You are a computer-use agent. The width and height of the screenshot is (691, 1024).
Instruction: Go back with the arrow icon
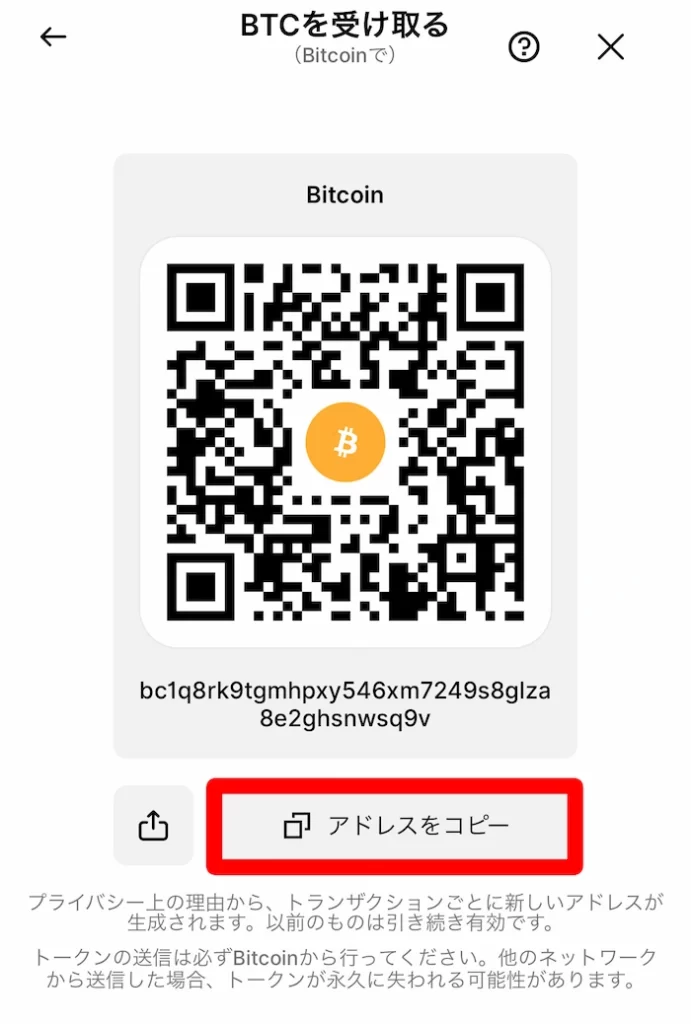point(53,38)
